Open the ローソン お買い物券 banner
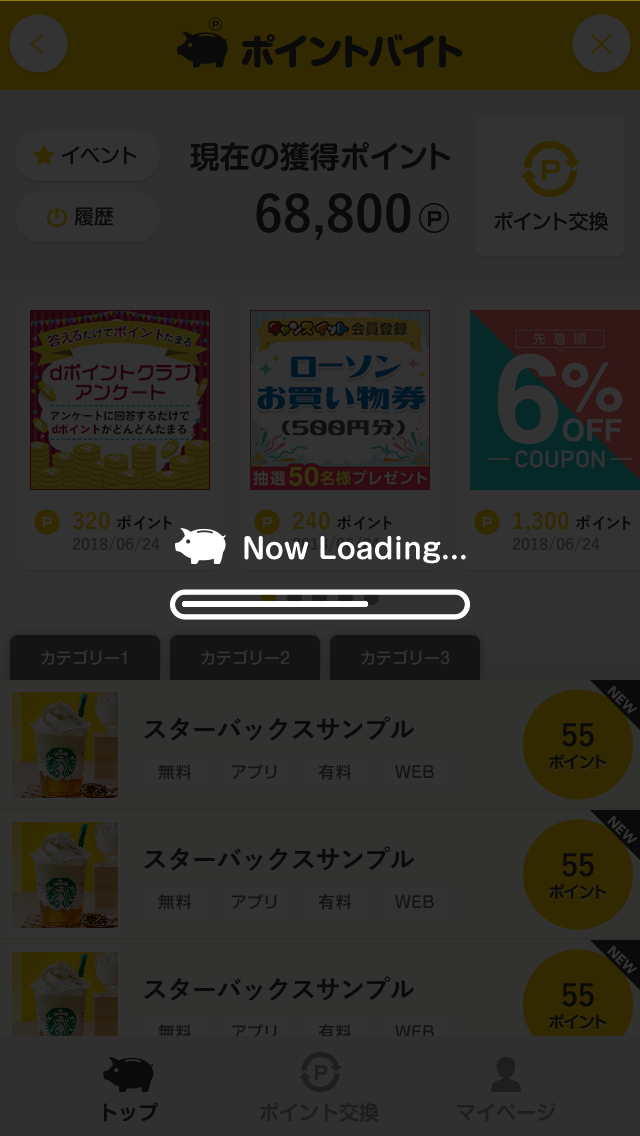Screen dimensions: 640x1136 [x=340, y=400]
